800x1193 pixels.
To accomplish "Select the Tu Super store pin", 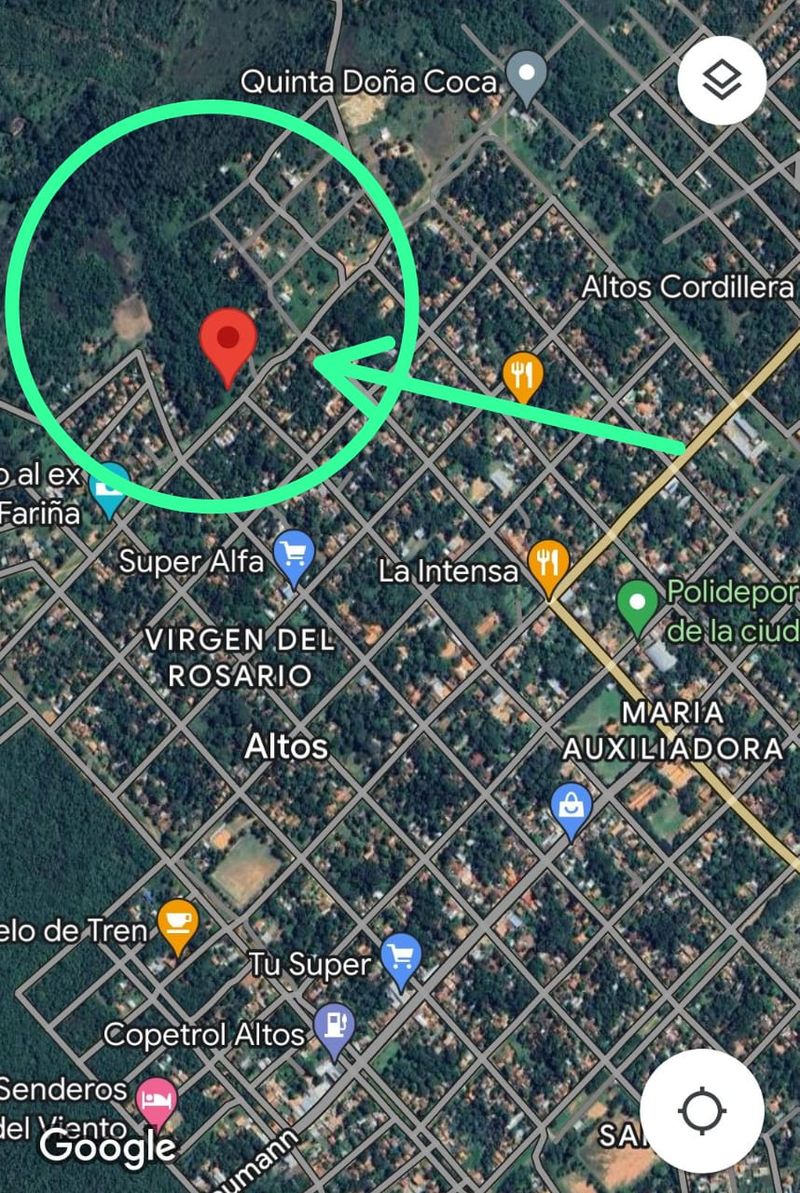I will pyautogui.click(x=401, y=958).
